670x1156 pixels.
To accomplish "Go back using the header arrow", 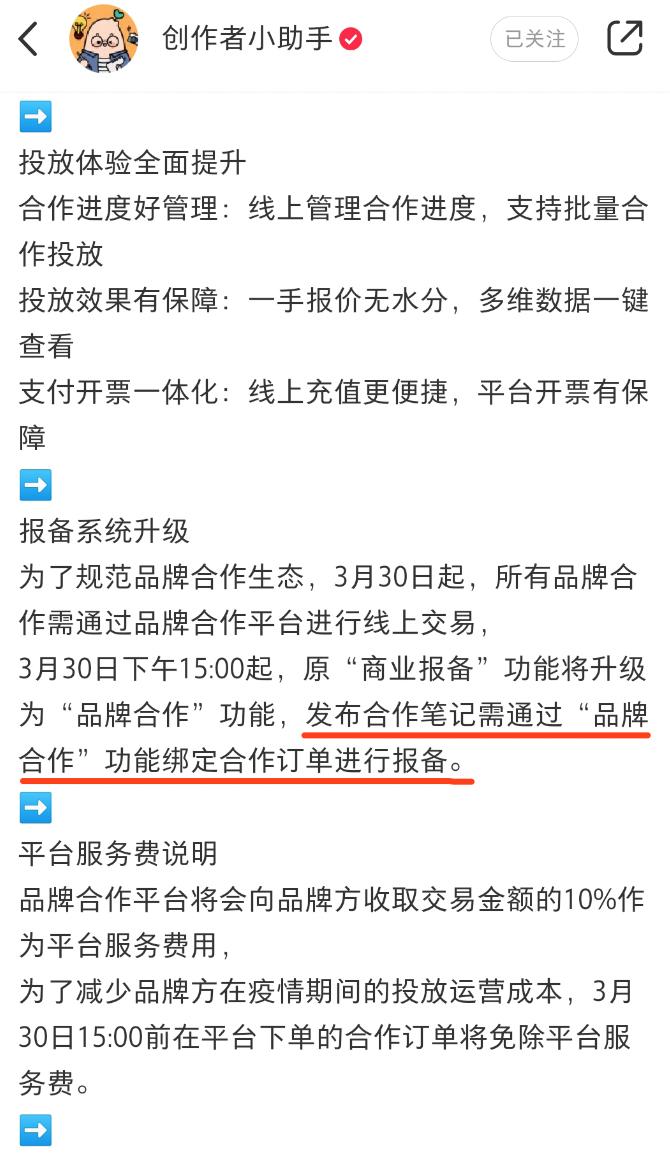I will coord(30,39).
